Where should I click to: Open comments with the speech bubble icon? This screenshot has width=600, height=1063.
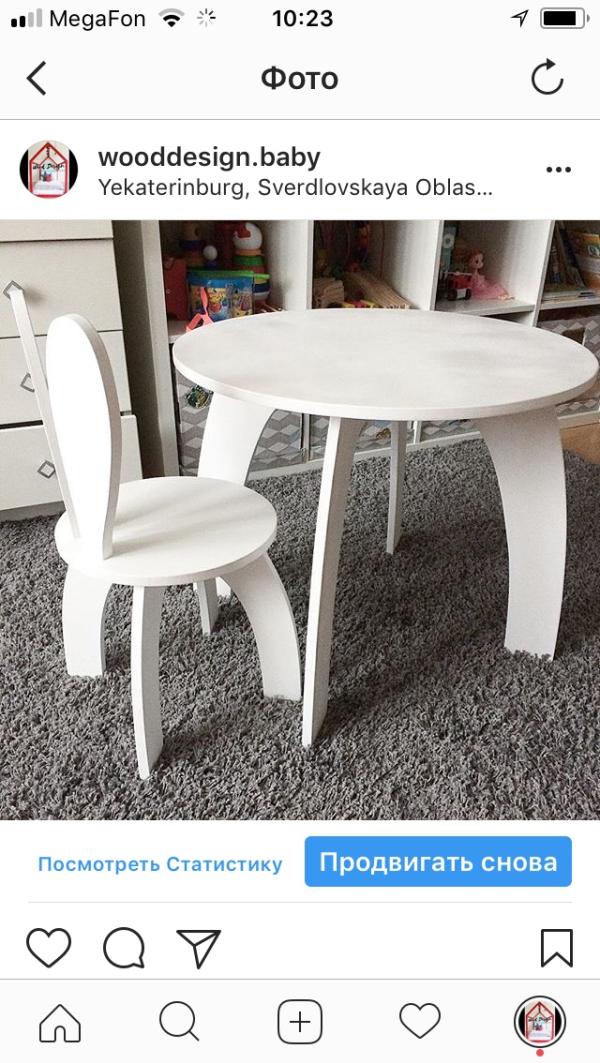coord(124,947)
